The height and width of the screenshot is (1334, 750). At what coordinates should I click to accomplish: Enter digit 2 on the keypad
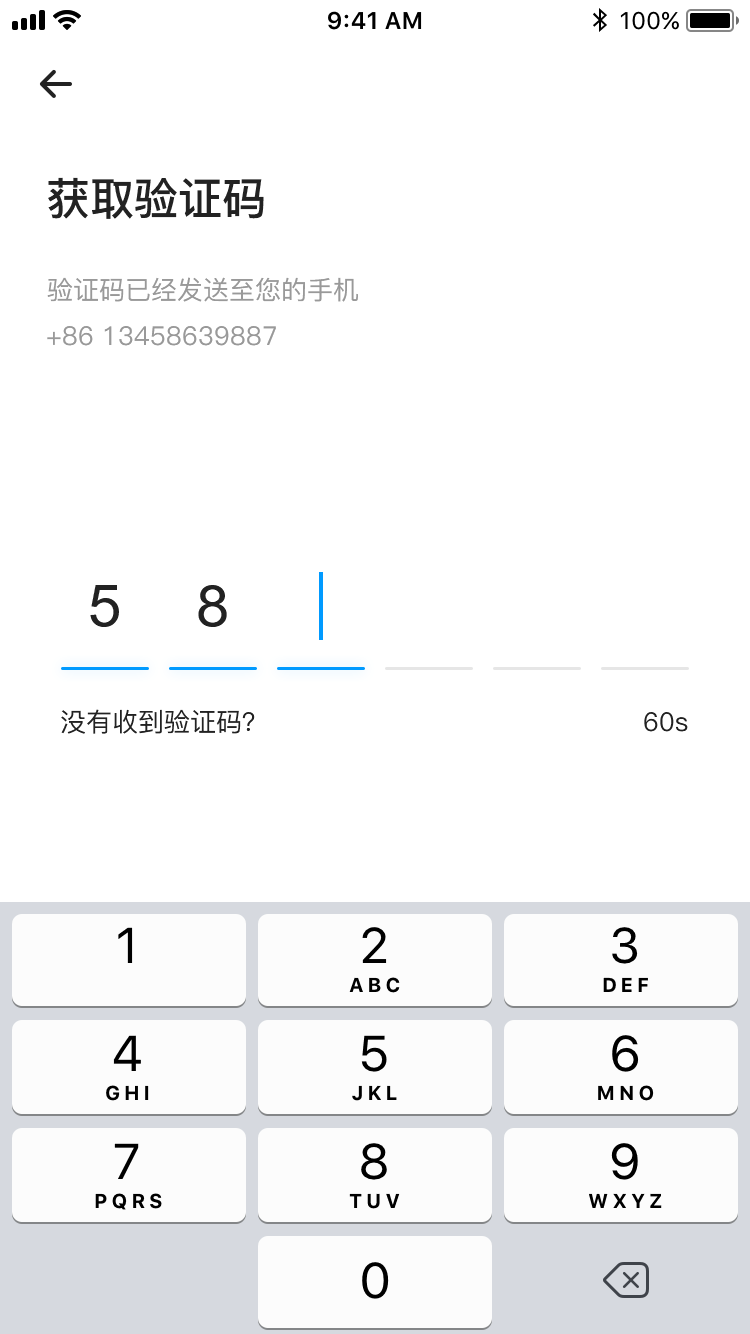click(375, 960)
